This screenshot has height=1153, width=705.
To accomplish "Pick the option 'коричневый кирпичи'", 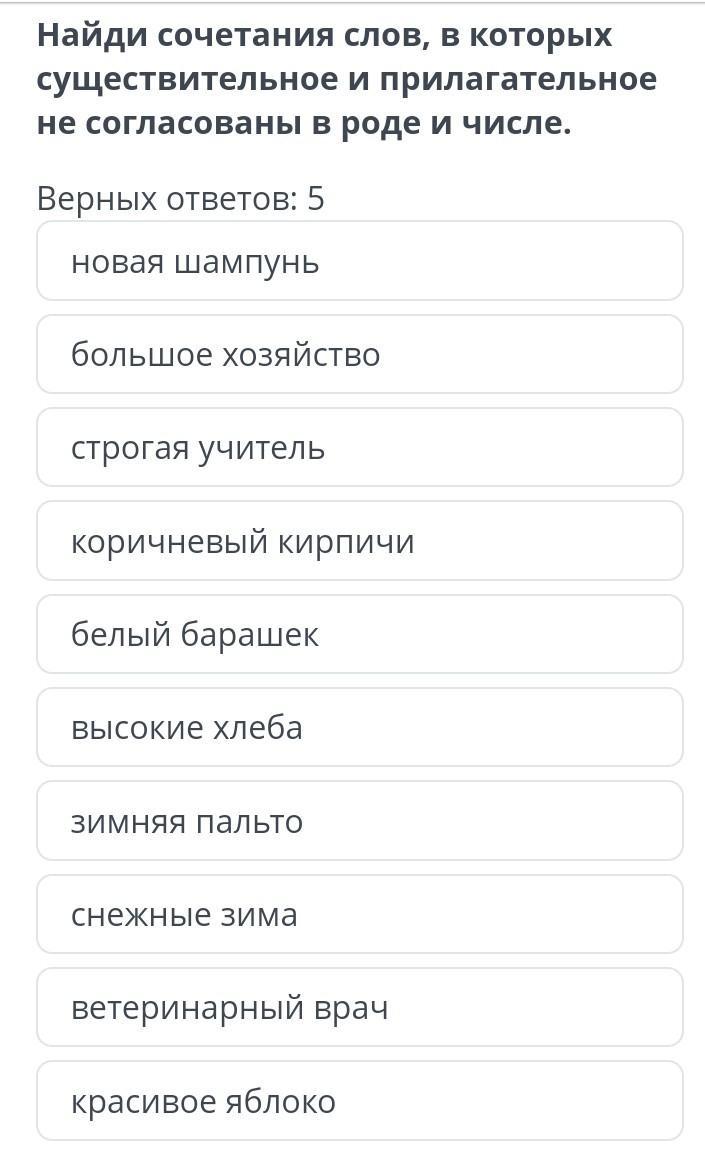I will point(359,541).
